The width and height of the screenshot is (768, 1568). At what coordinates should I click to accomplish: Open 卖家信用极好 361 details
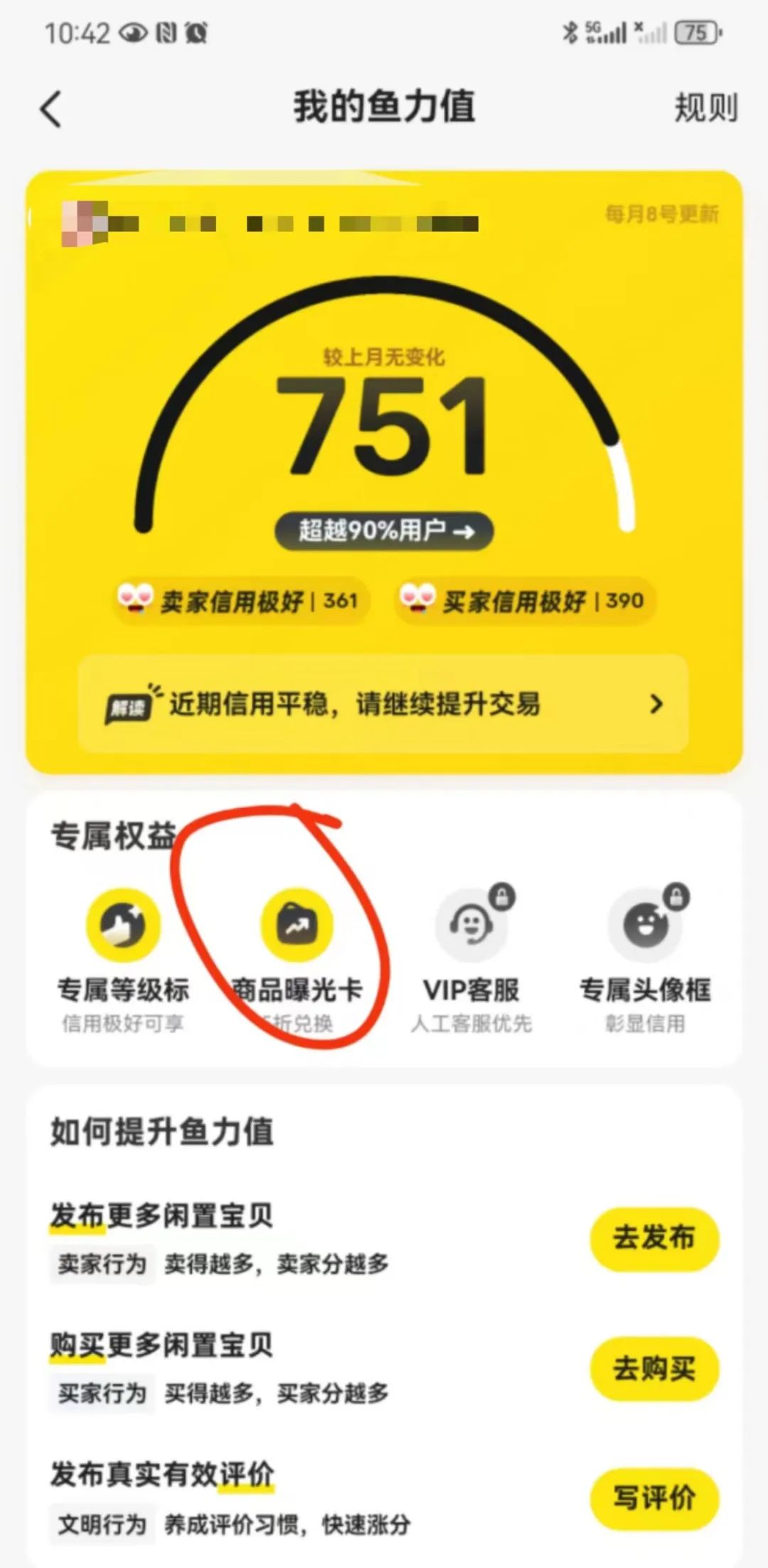(242, 601)
